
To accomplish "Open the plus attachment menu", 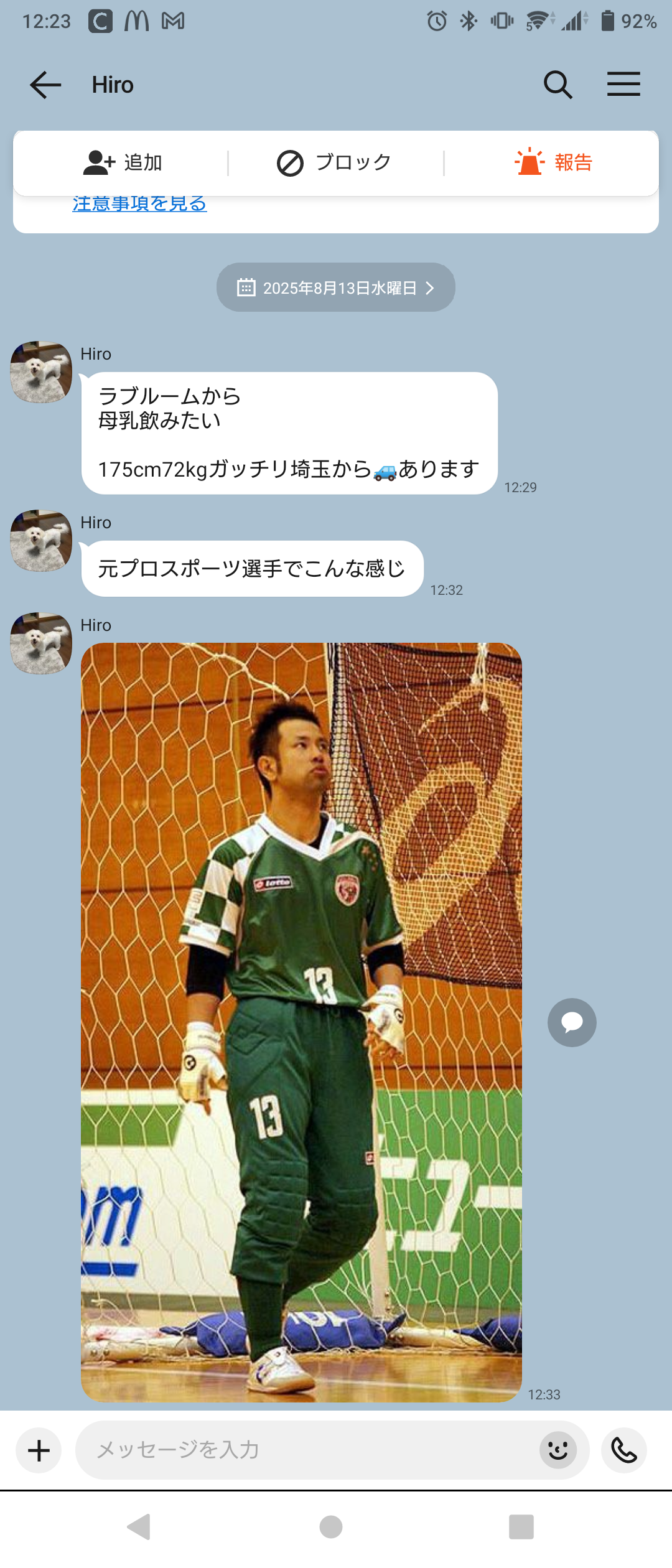I will (39, 1450).
